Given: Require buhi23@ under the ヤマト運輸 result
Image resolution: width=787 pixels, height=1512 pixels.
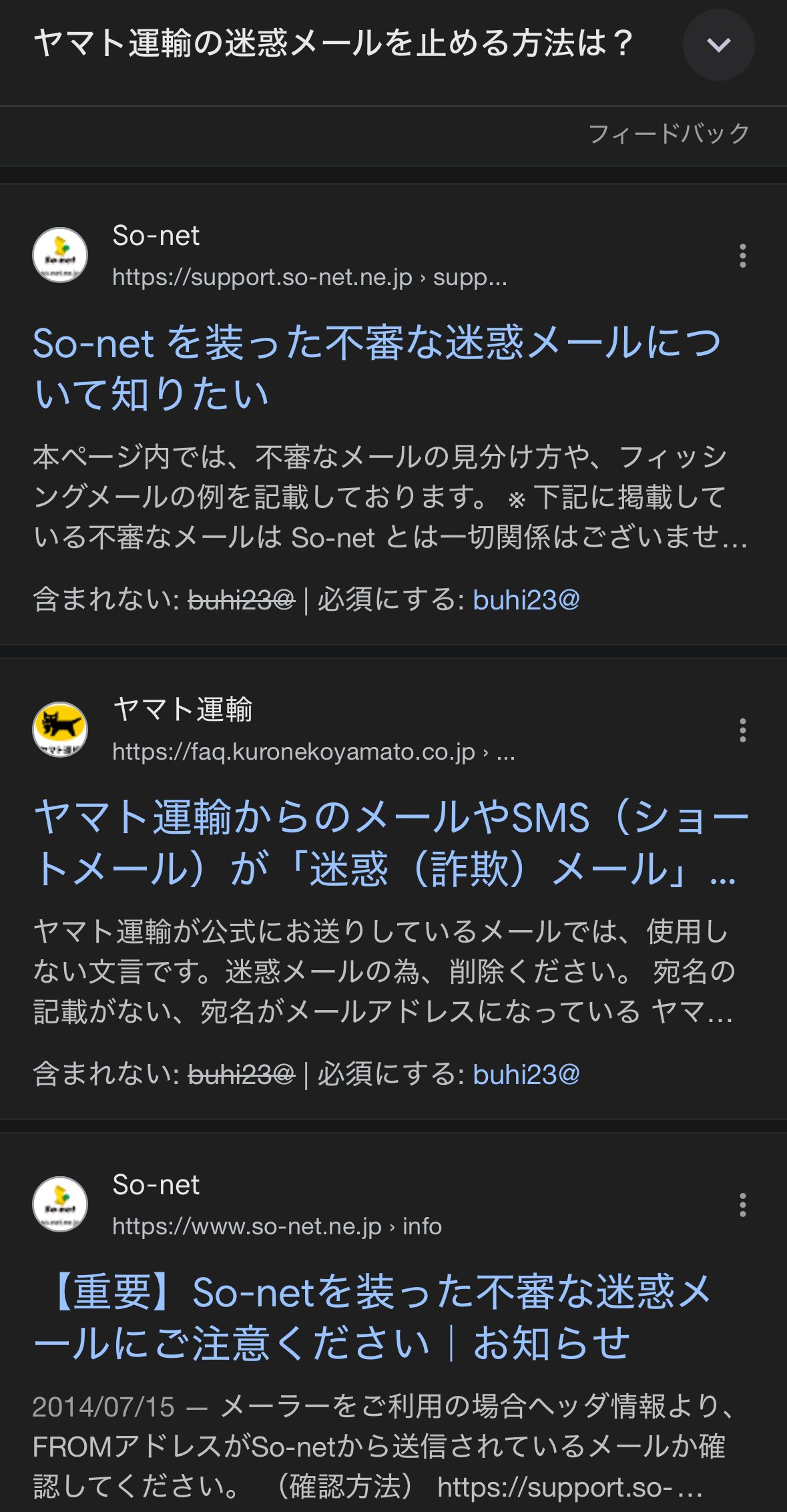Looking at the screenshot, I should coord(526,1075).
